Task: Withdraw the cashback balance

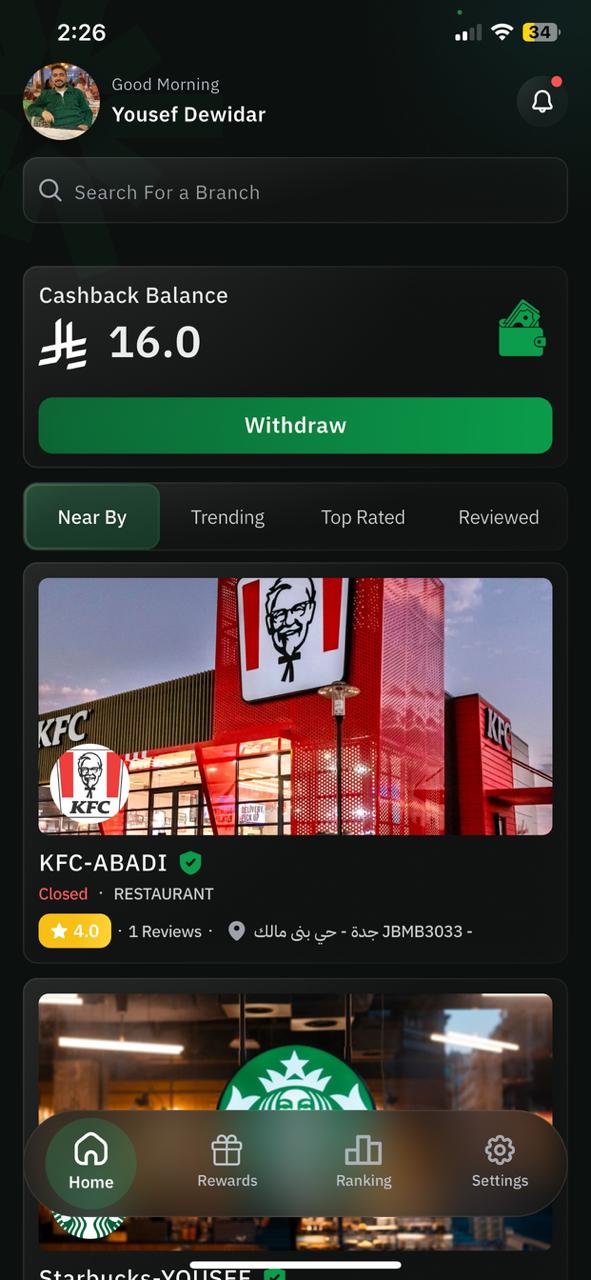Action: [295, 425]
